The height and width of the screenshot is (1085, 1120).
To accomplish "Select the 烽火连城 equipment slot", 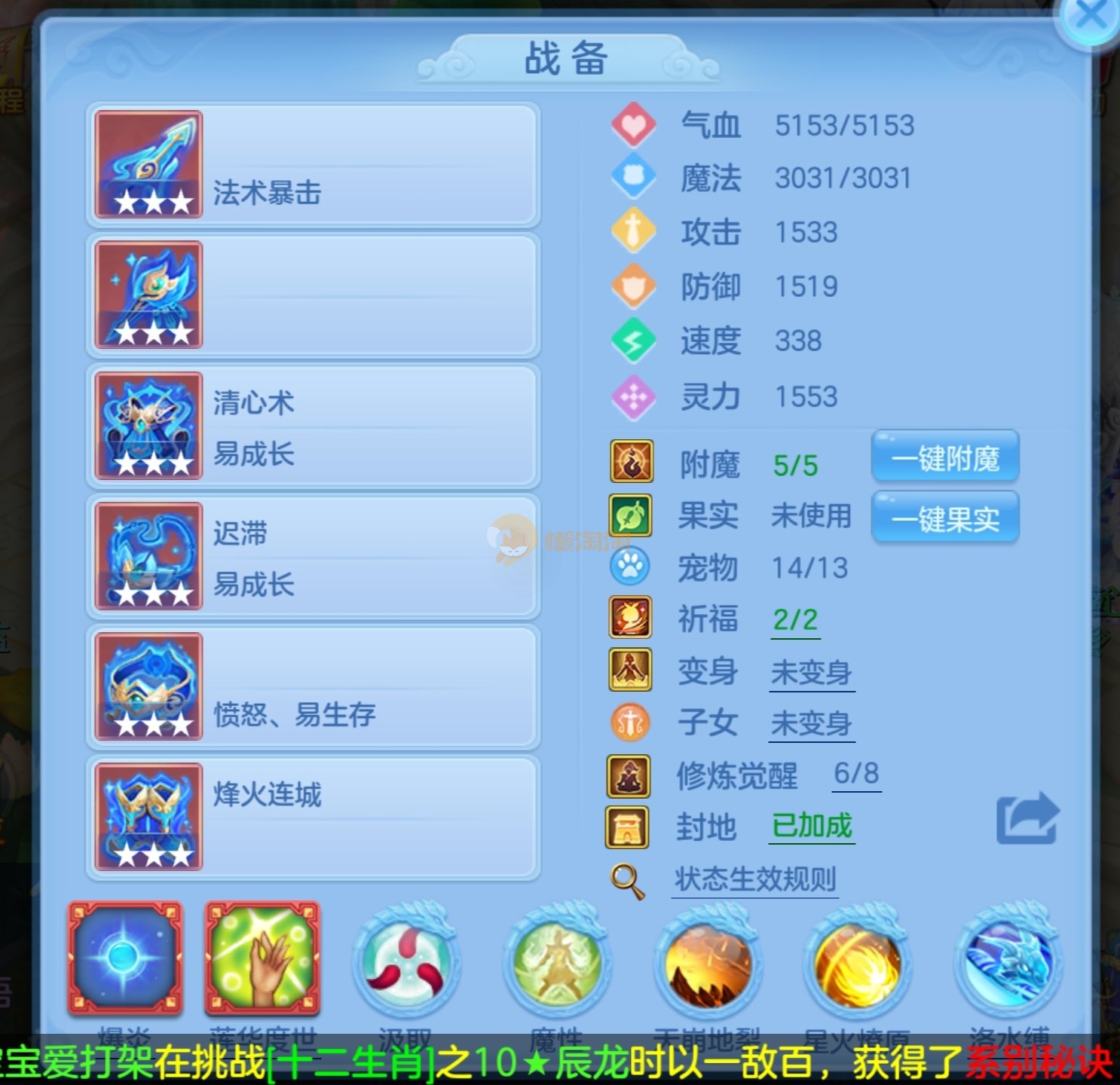I will [x=313, y=818].
